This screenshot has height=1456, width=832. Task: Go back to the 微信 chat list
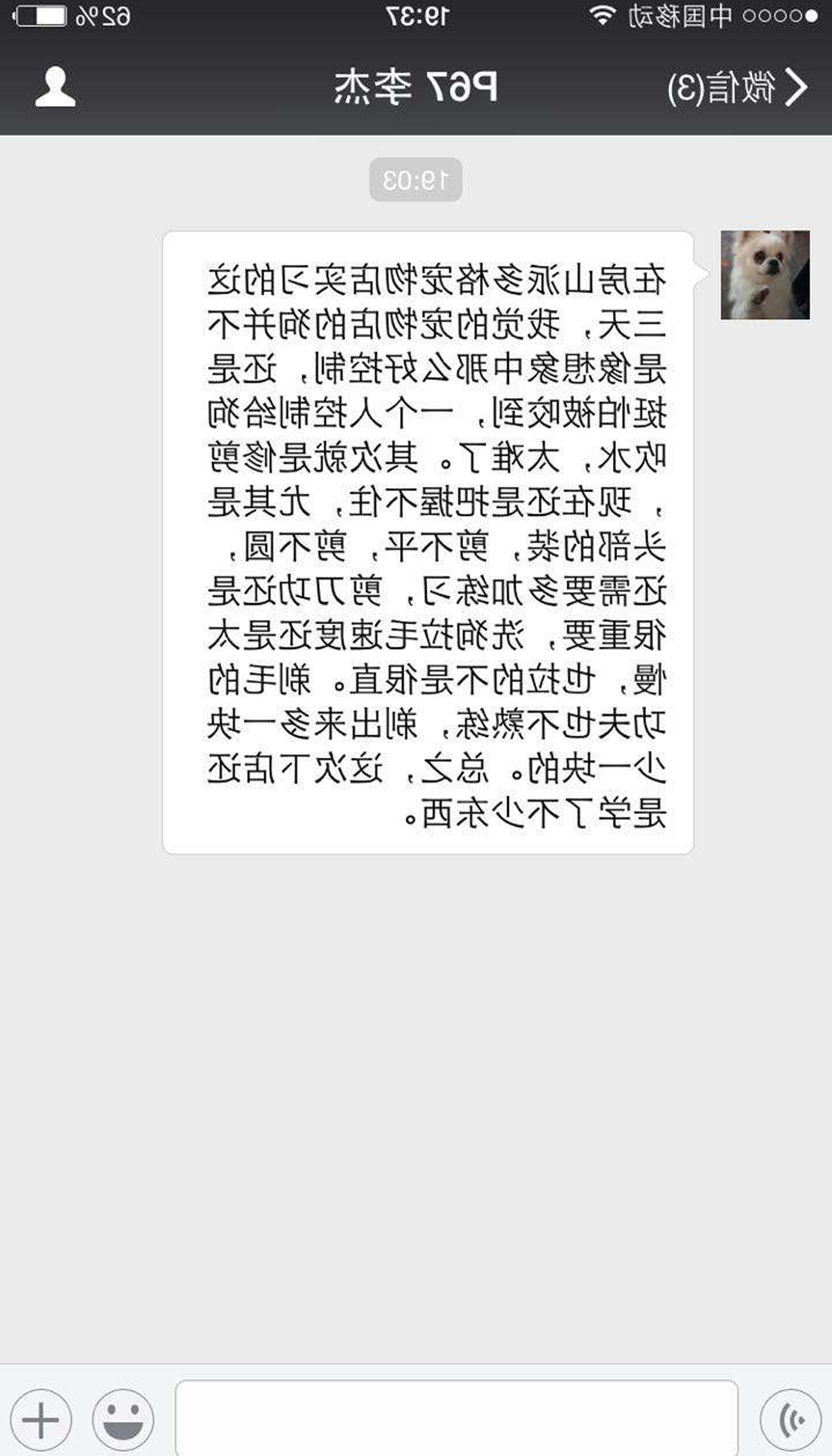[738, 87]
